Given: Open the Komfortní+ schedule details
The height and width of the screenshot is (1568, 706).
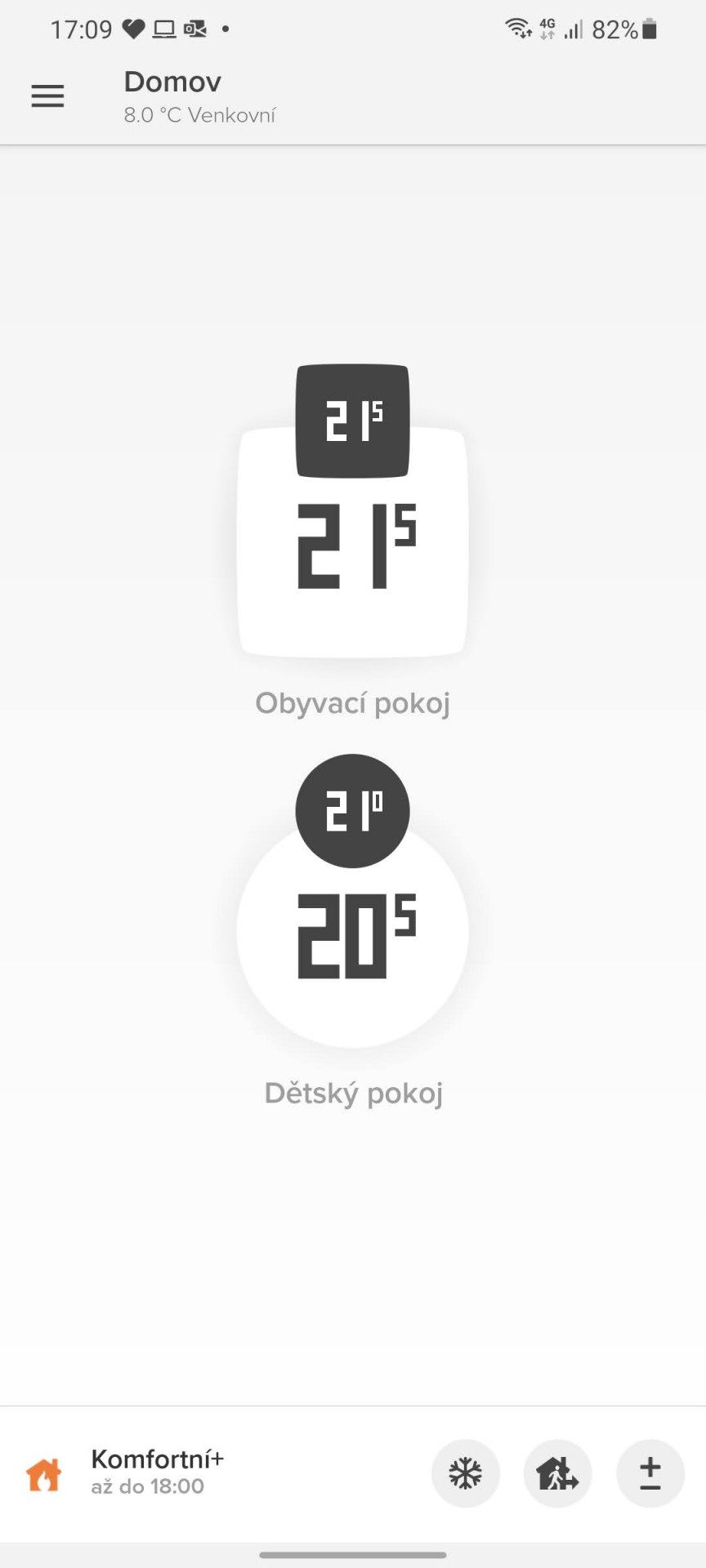Looking at the screenshot, I should (158, 1472).
